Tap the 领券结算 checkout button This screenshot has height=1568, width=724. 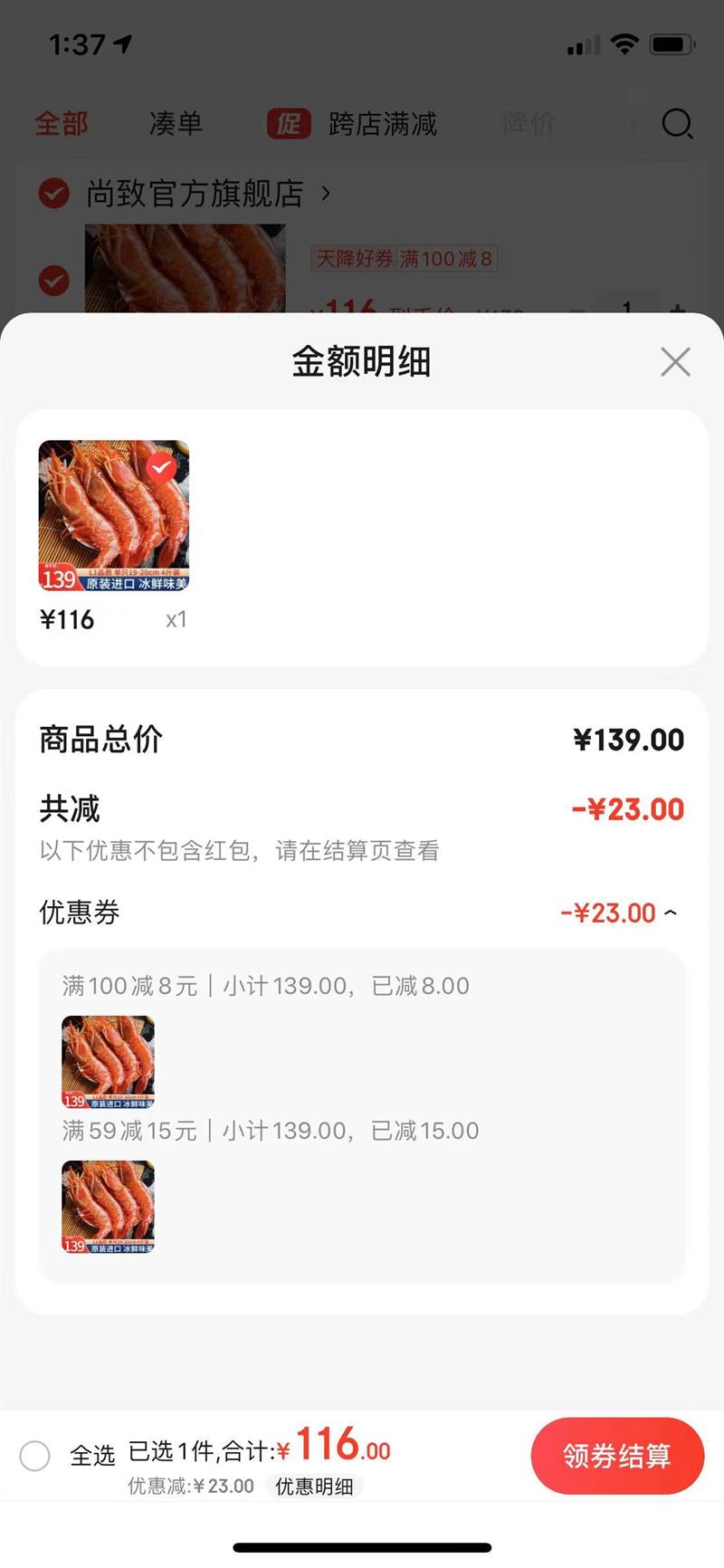coord(617,1456)
